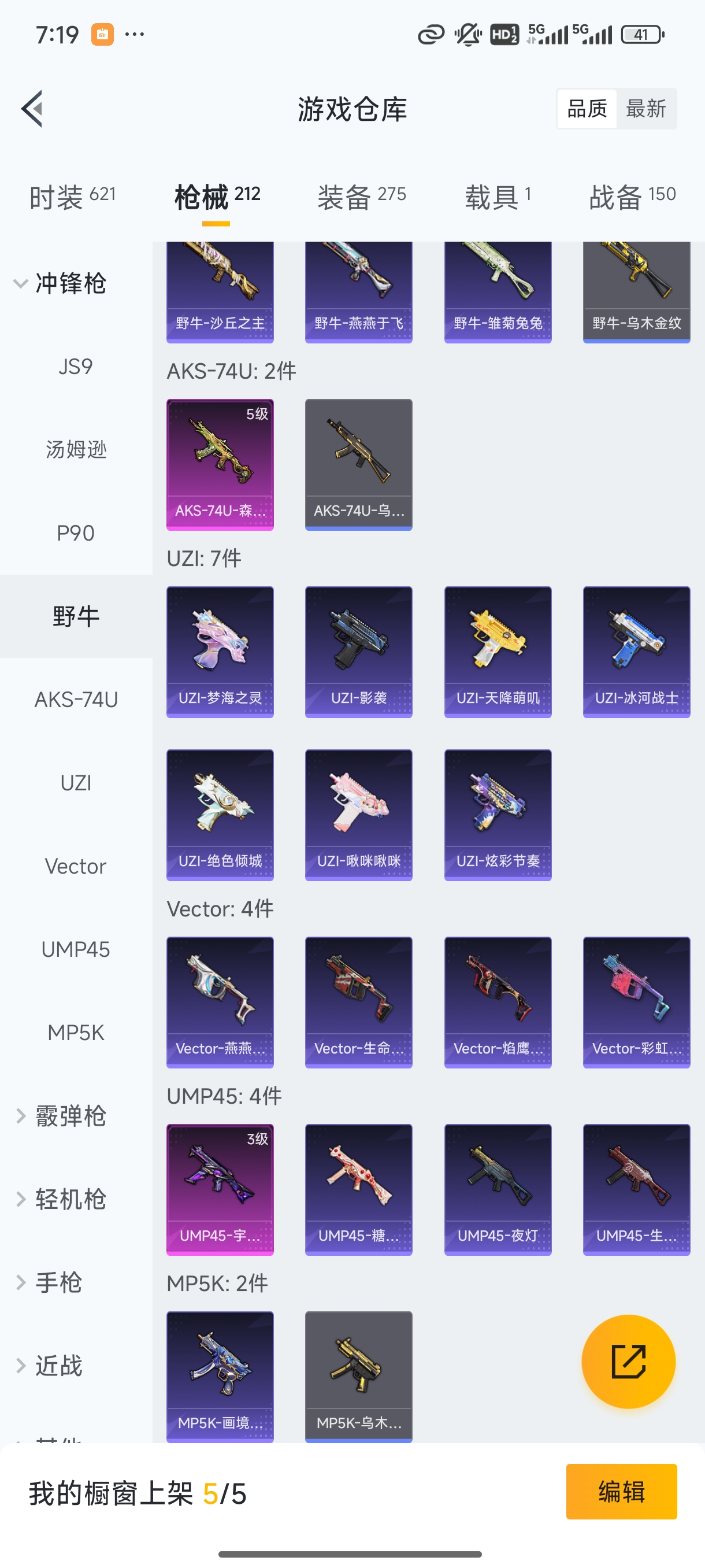Switch to the 装备 tab

(361, 197)
